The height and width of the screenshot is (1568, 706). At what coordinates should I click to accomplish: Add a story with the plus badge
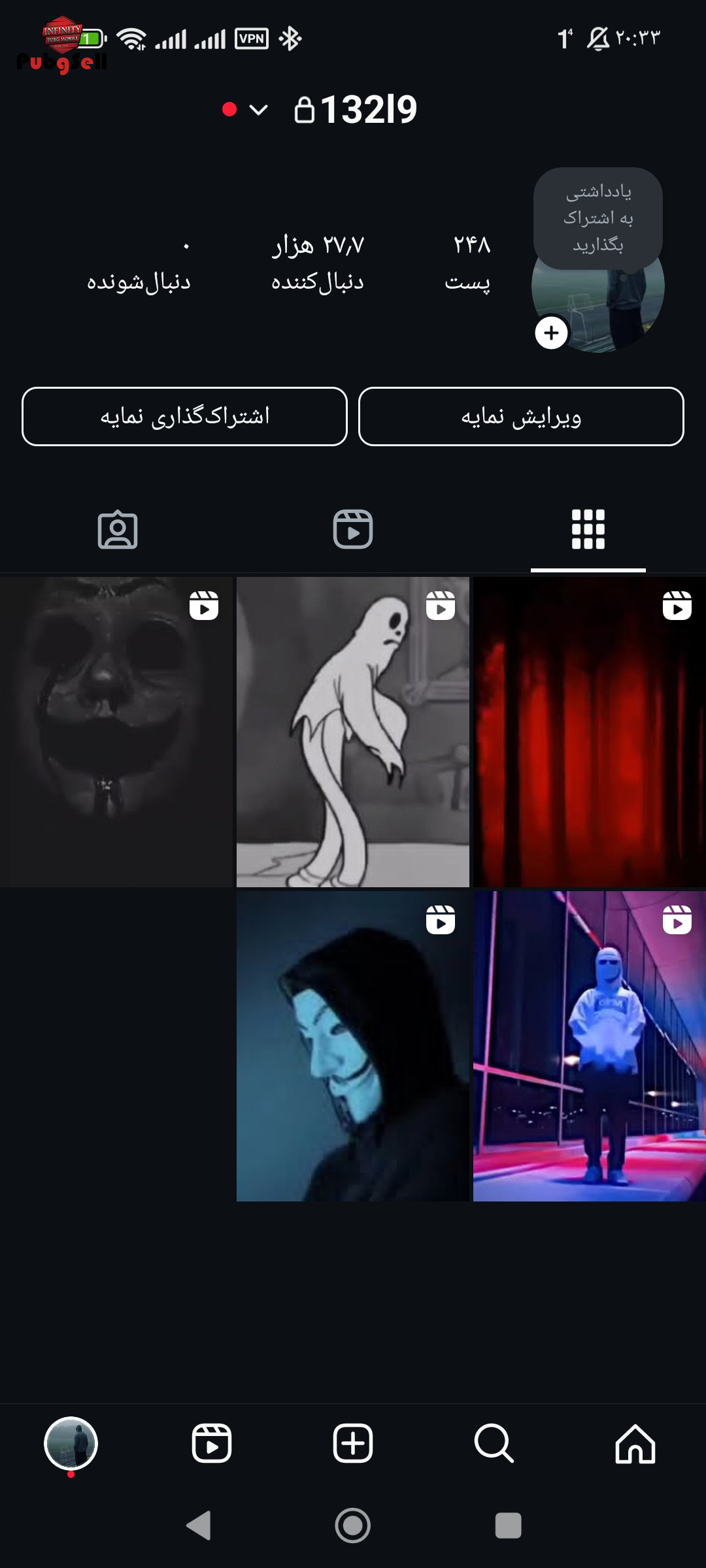(x=551, y=333)
